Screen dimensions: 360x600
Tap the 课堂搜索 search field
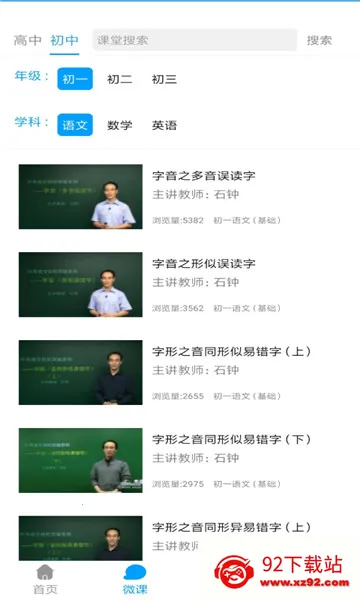click(x=194, y=40)
